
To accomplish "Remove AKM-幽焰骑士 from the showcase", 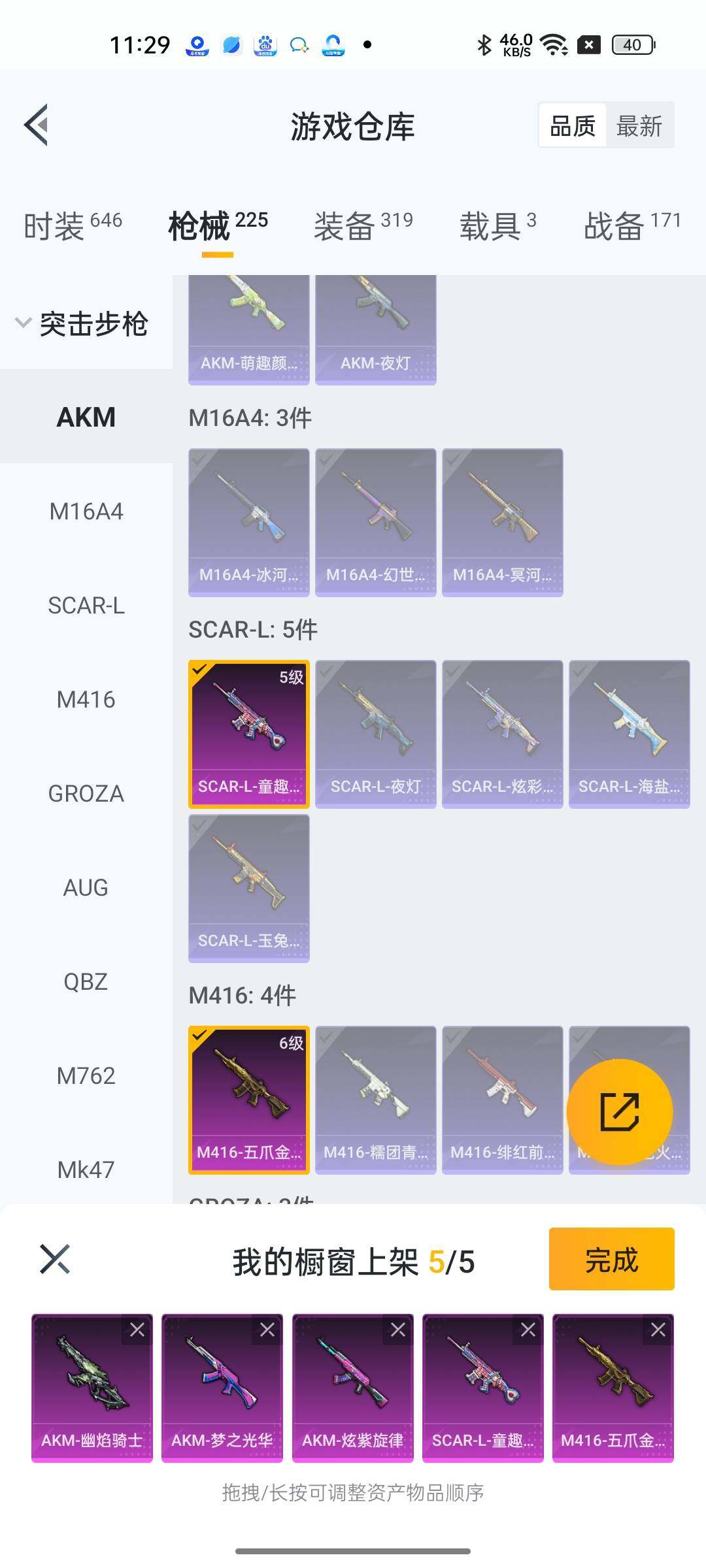I will pyautogui.click(x=137, y=1330).
